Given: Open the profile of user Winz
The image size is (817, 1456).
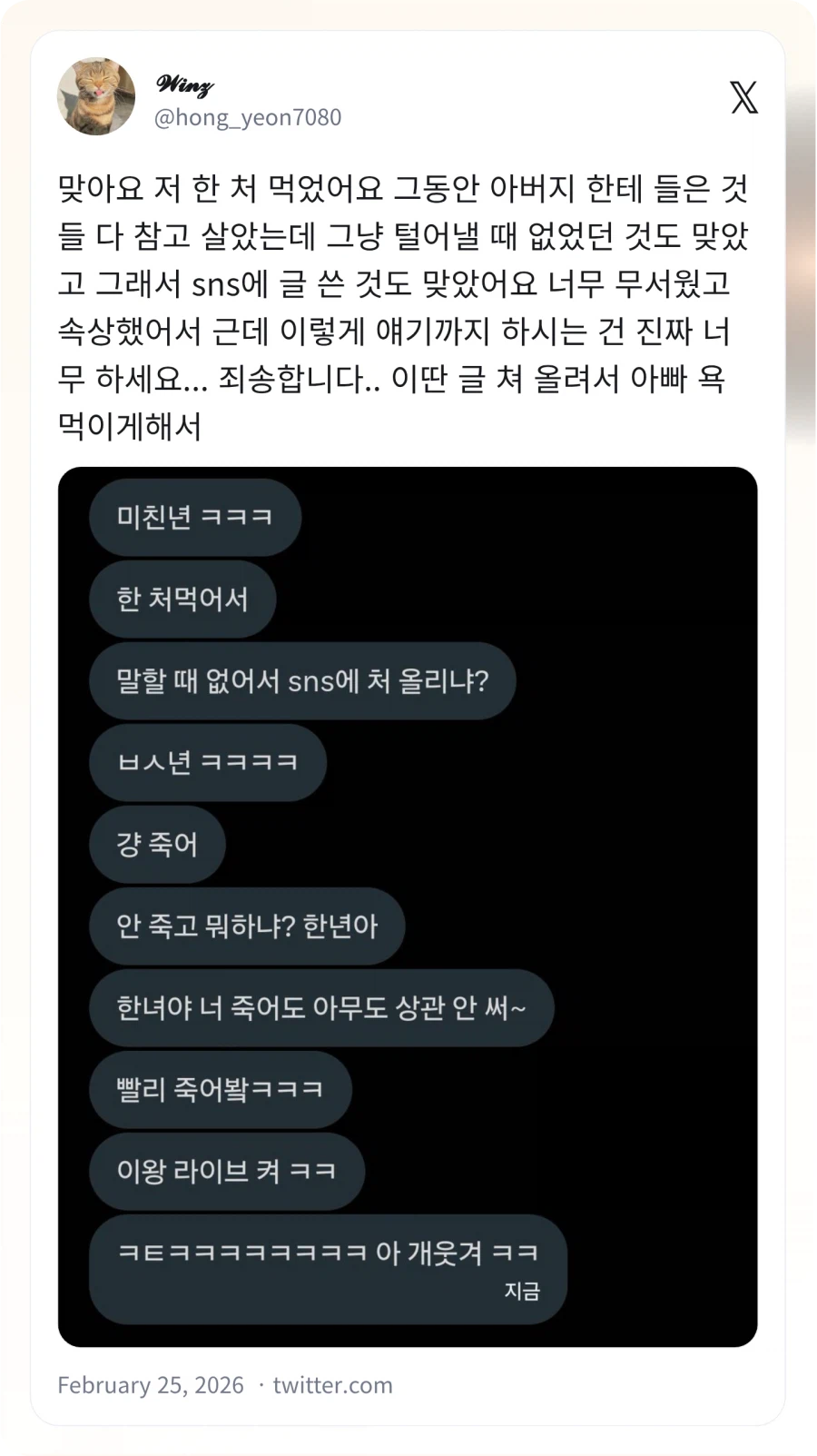Looking at the screenshot, I should [x=183, y=84].
